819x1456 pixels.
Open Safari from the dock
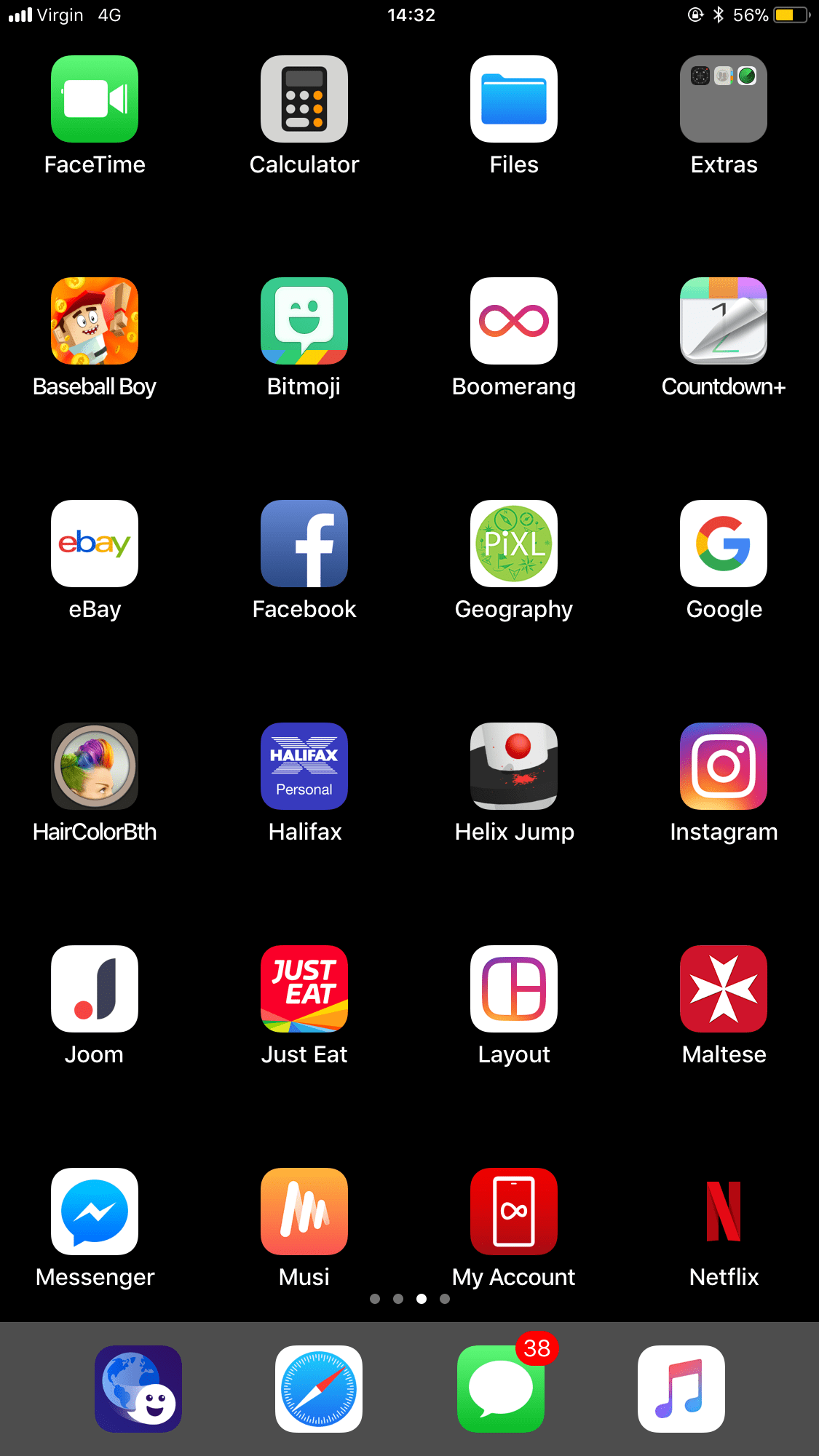coord(319,1389)
